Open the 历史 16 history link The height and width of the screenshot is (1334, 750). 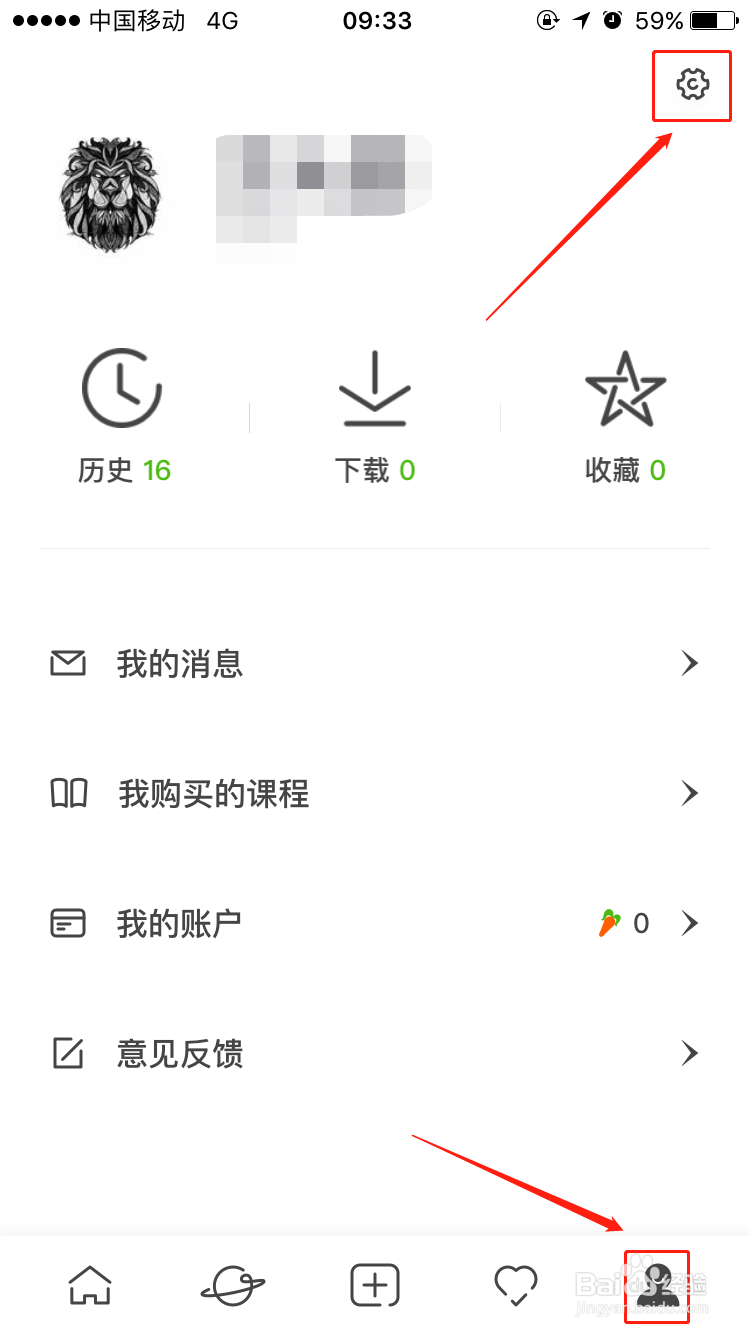pyautogui.click(x=124, y=470)
